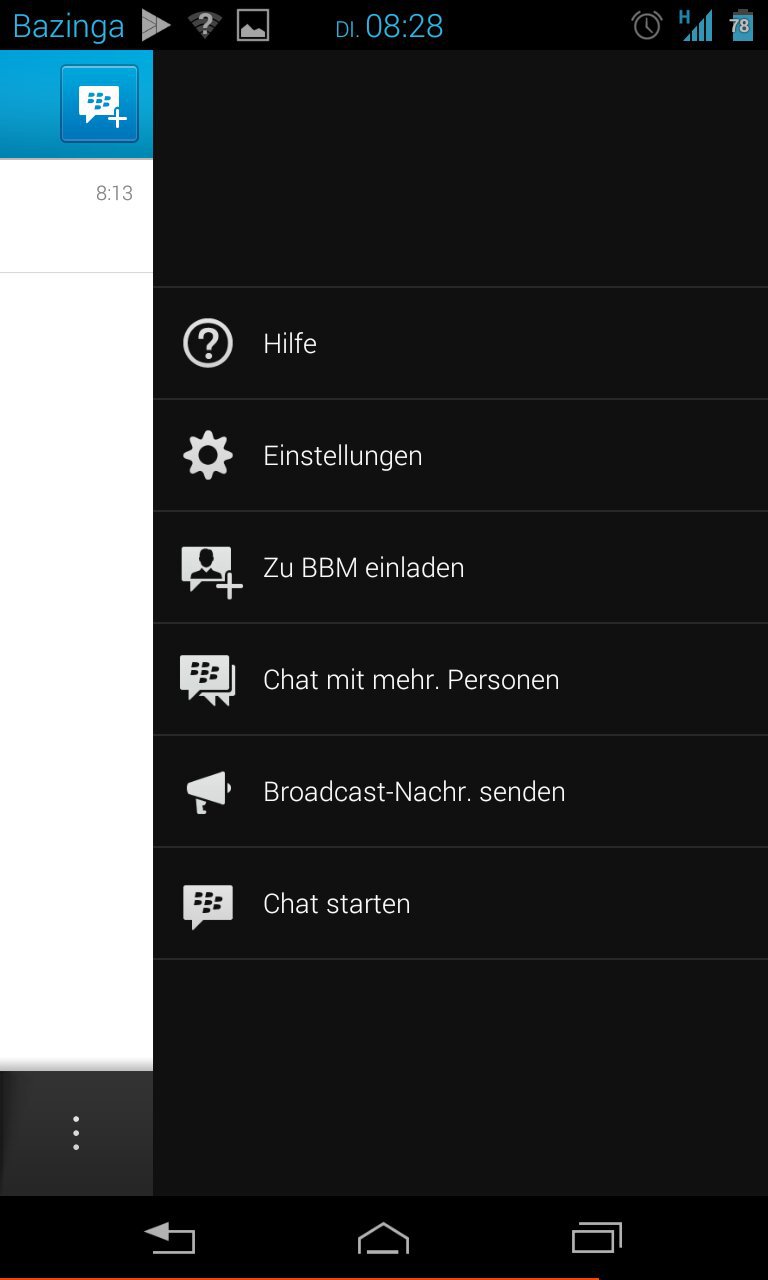Go to the home screen
Image resolution: width=768 pixels, height=1280 pixels.
(x=384, y=1238)
